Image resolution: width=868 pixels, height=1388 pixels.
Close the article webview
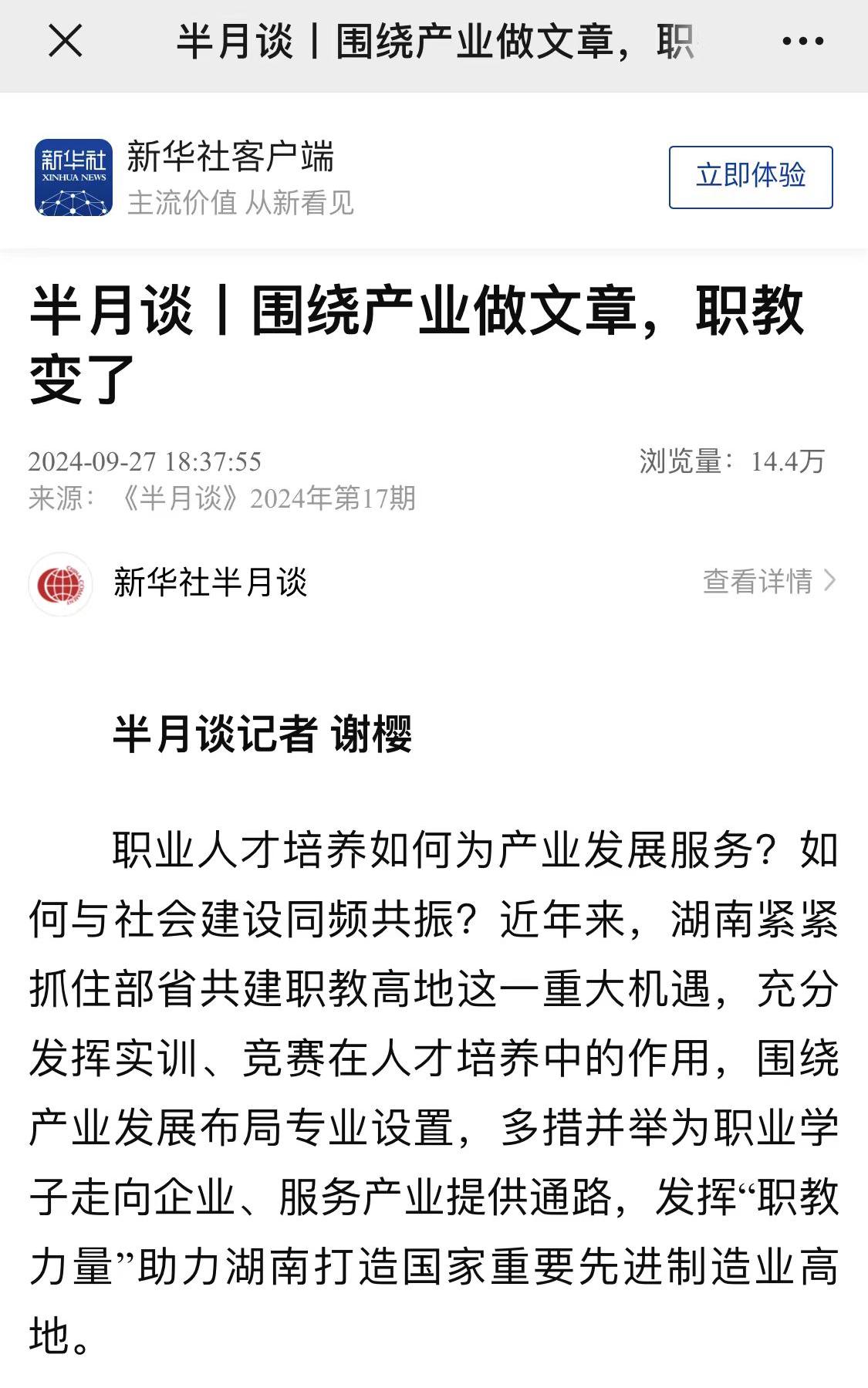point(66,41)
